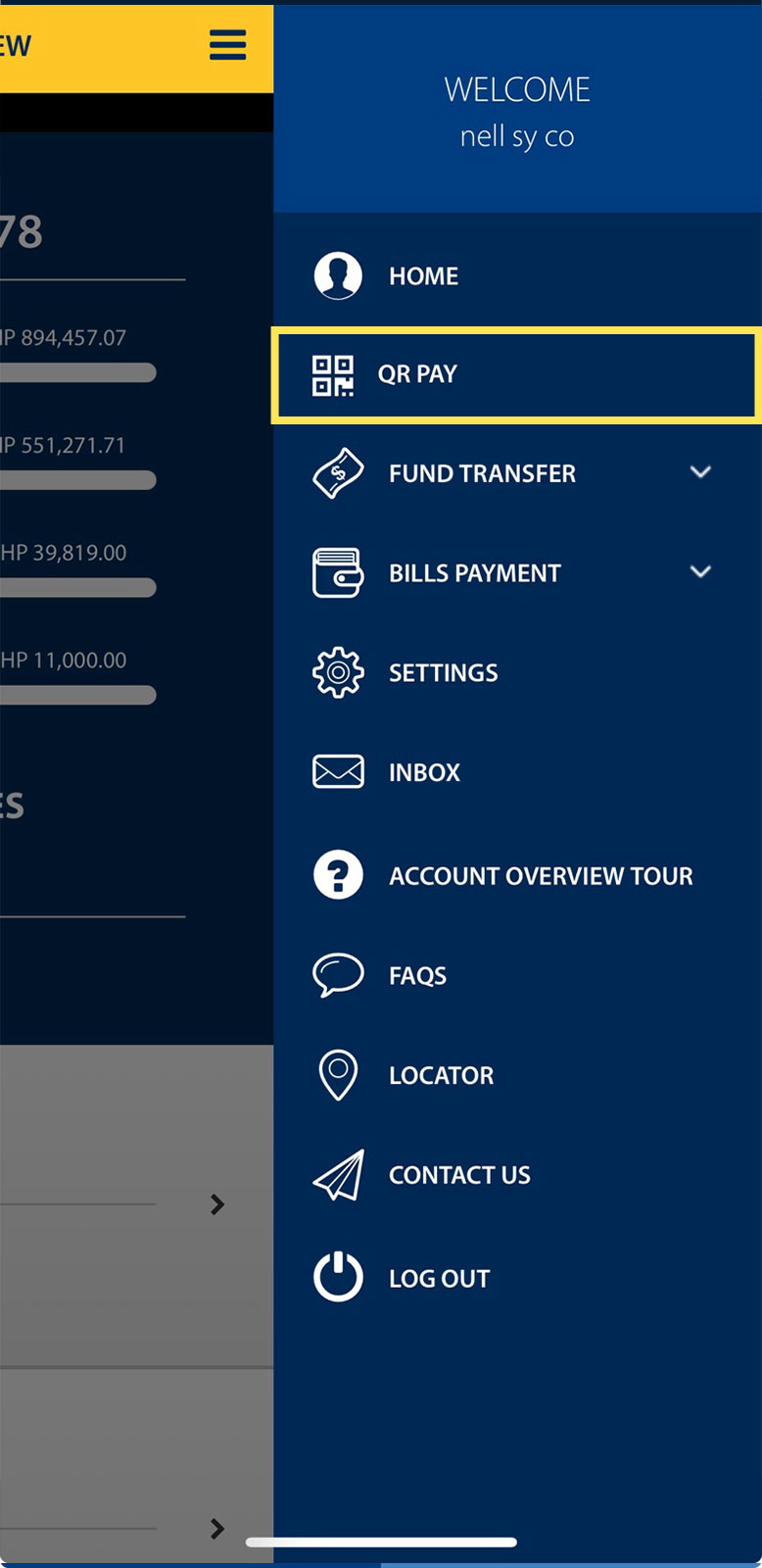The width and height of the screenshot is (762, 1568).
Task: Open Settings
Action: (x=443, y=673)
